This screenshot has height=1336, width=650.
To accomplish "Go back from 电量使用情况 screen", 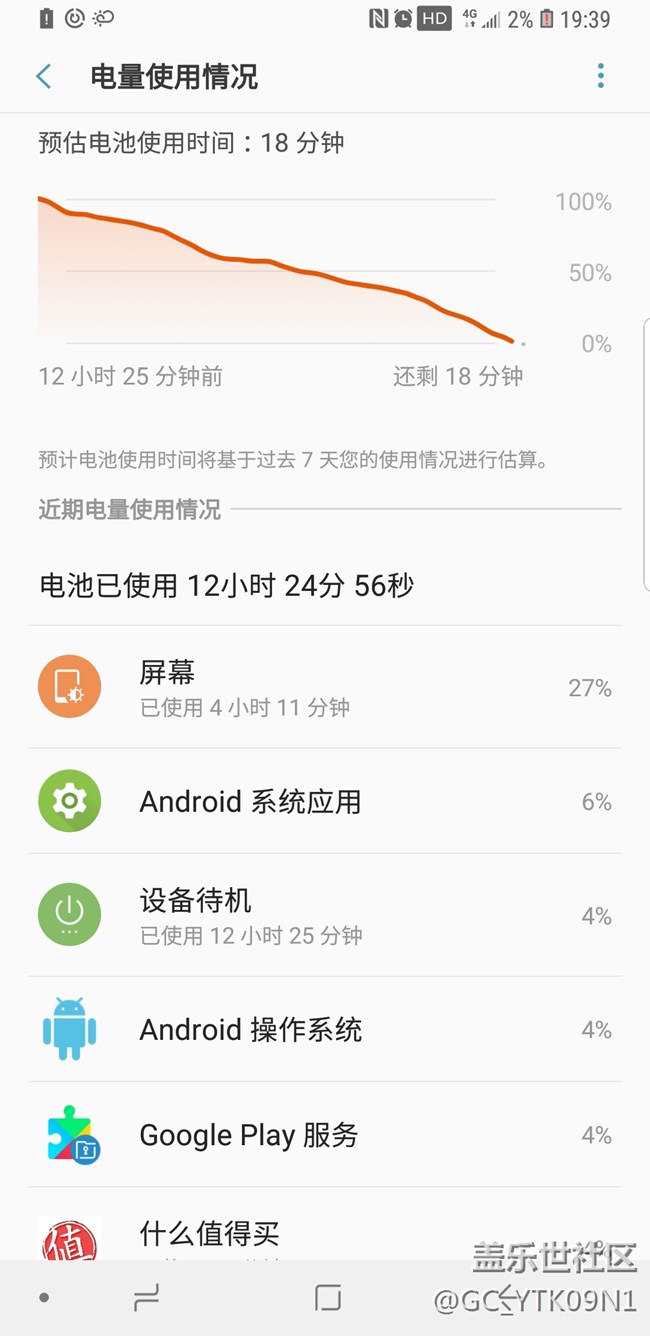I will click(x=44, y=76).
